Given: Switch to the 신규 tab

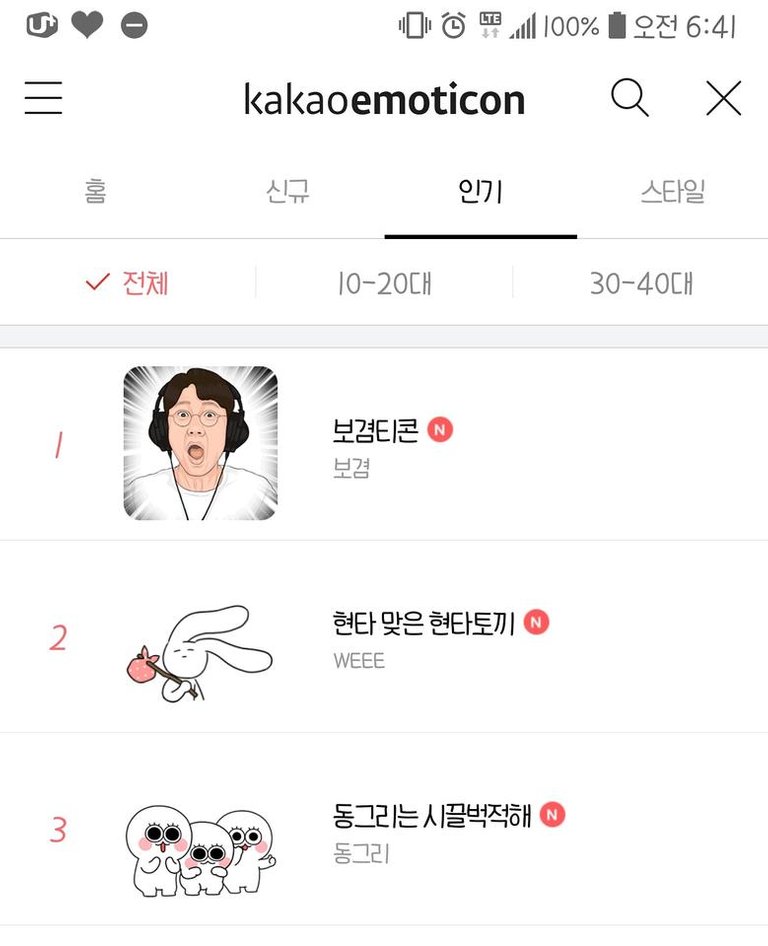Looking at the screenshot, I should pos(288,191).
